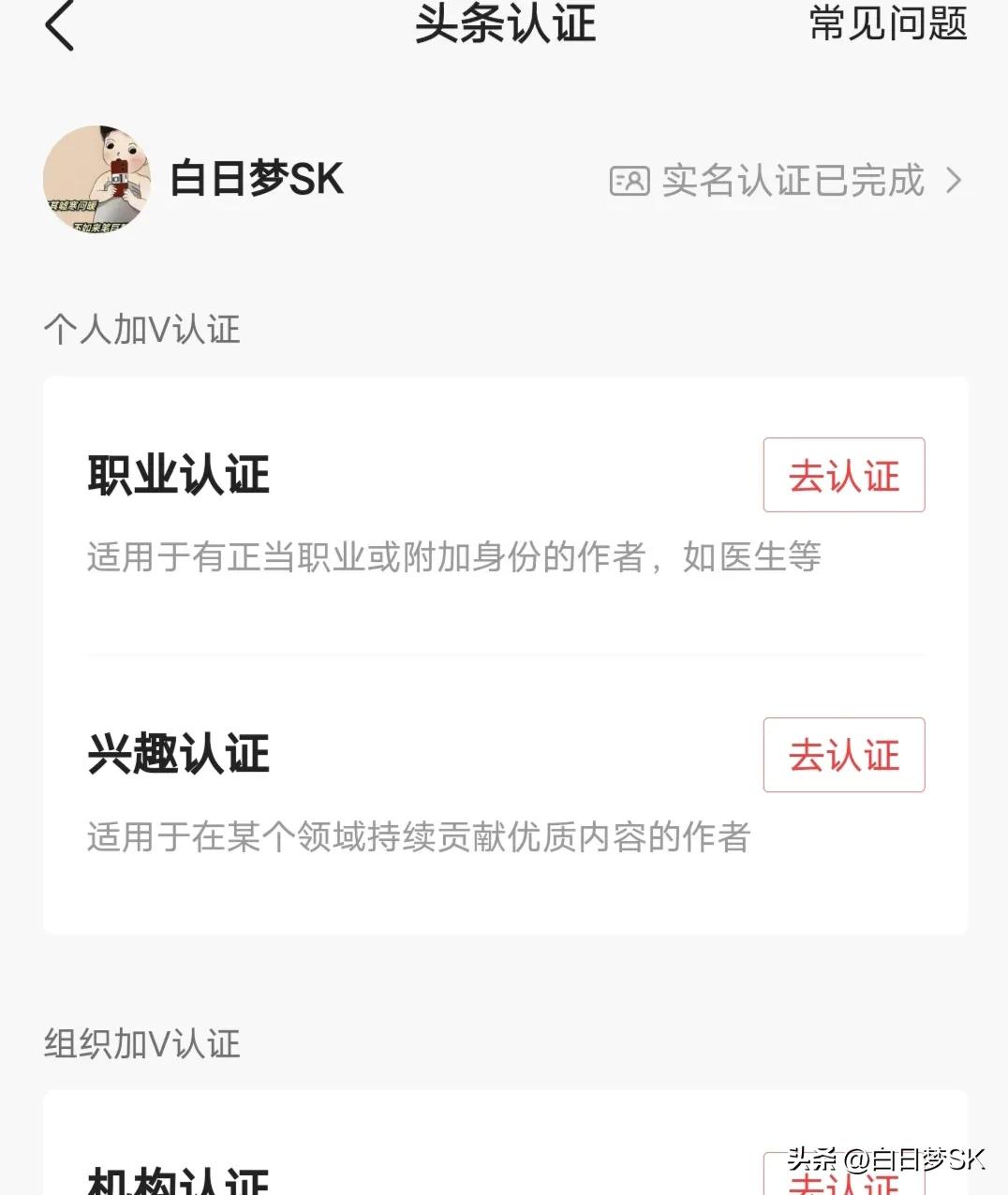Viewport: 1008px width, 1195px height.
Task: Tap the 头条认证 page title
Action: coord(505,26)
